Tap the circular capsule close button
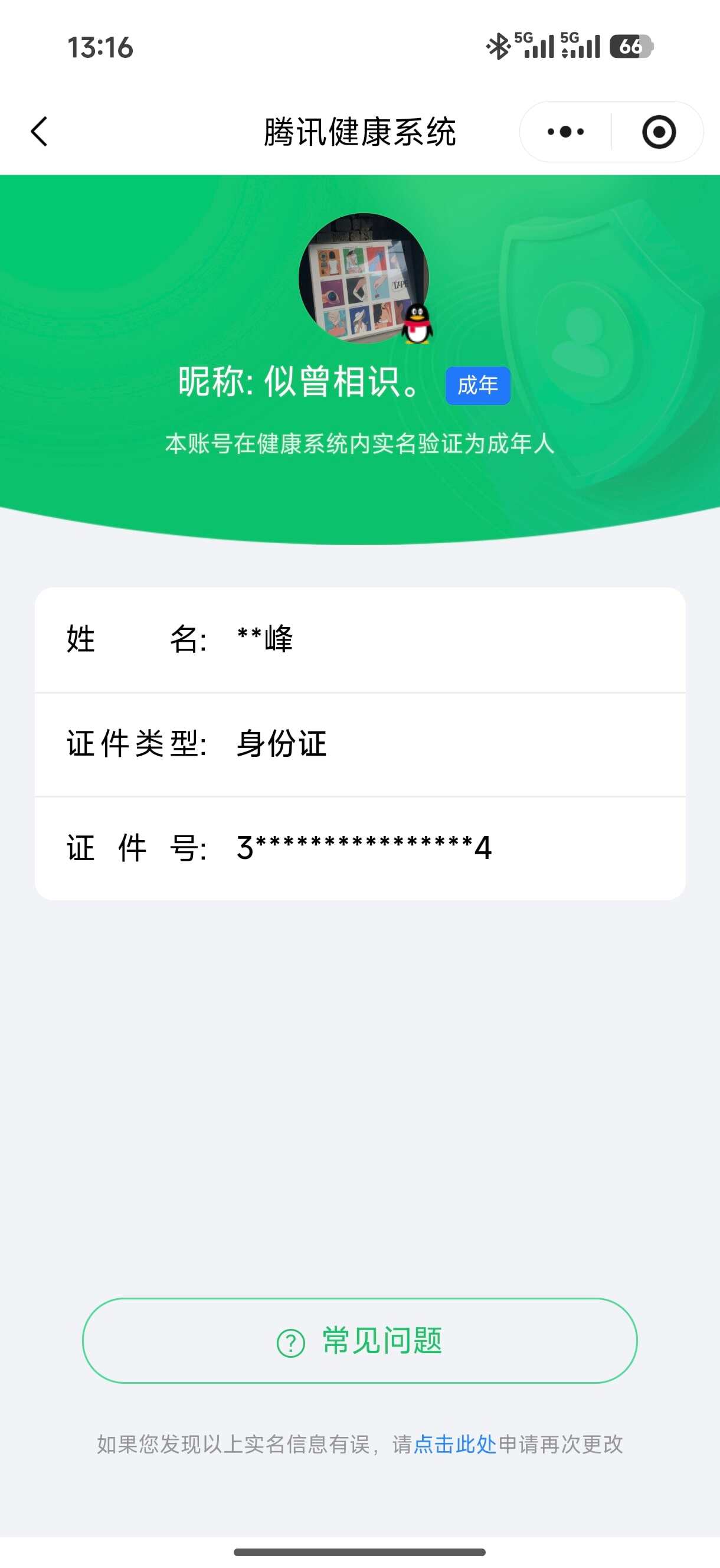This screenshot has height=1568, width=720. click(x=660, y=132)
